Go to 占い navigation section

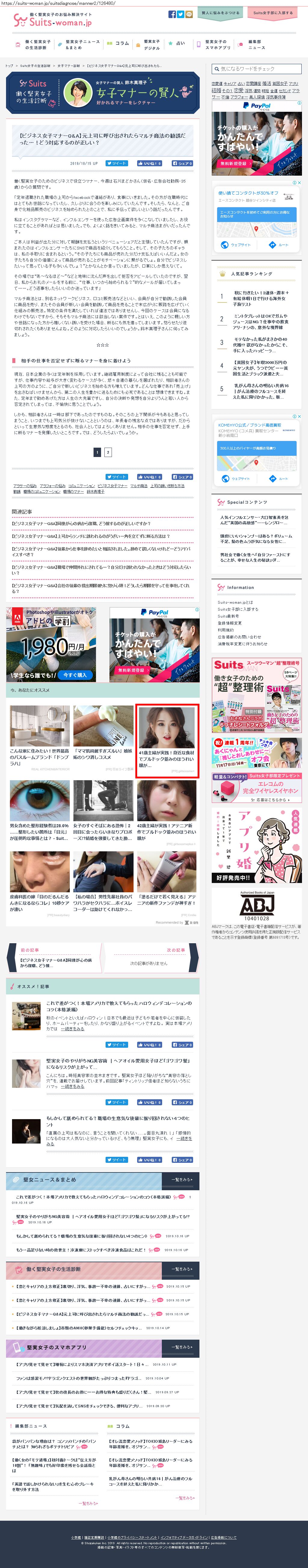pos(177,43)
